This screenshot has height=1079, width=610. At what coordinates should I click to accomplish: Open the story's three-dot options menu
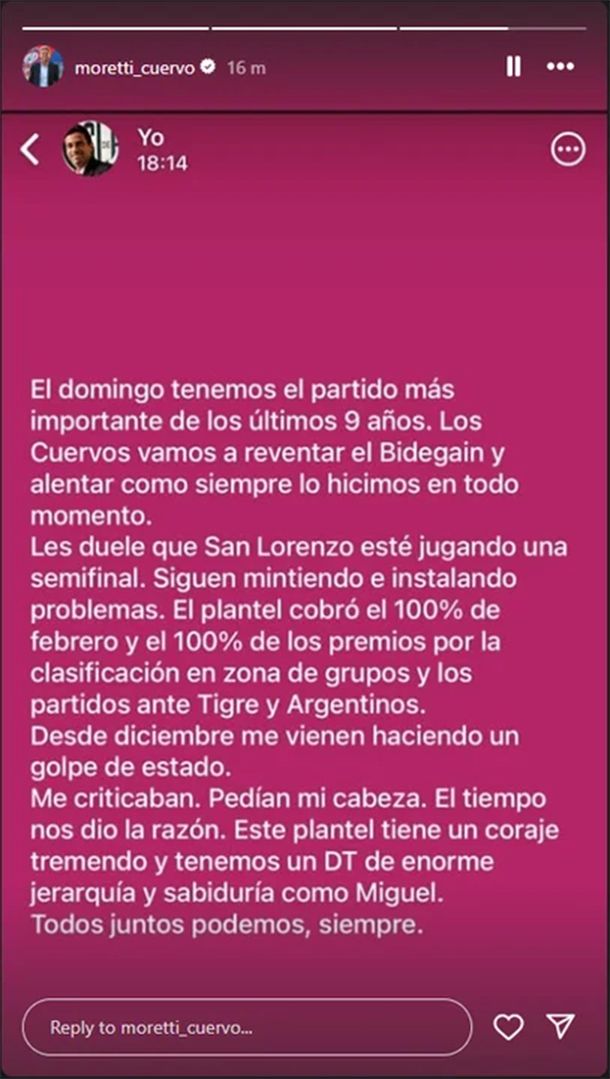(560, 67)
